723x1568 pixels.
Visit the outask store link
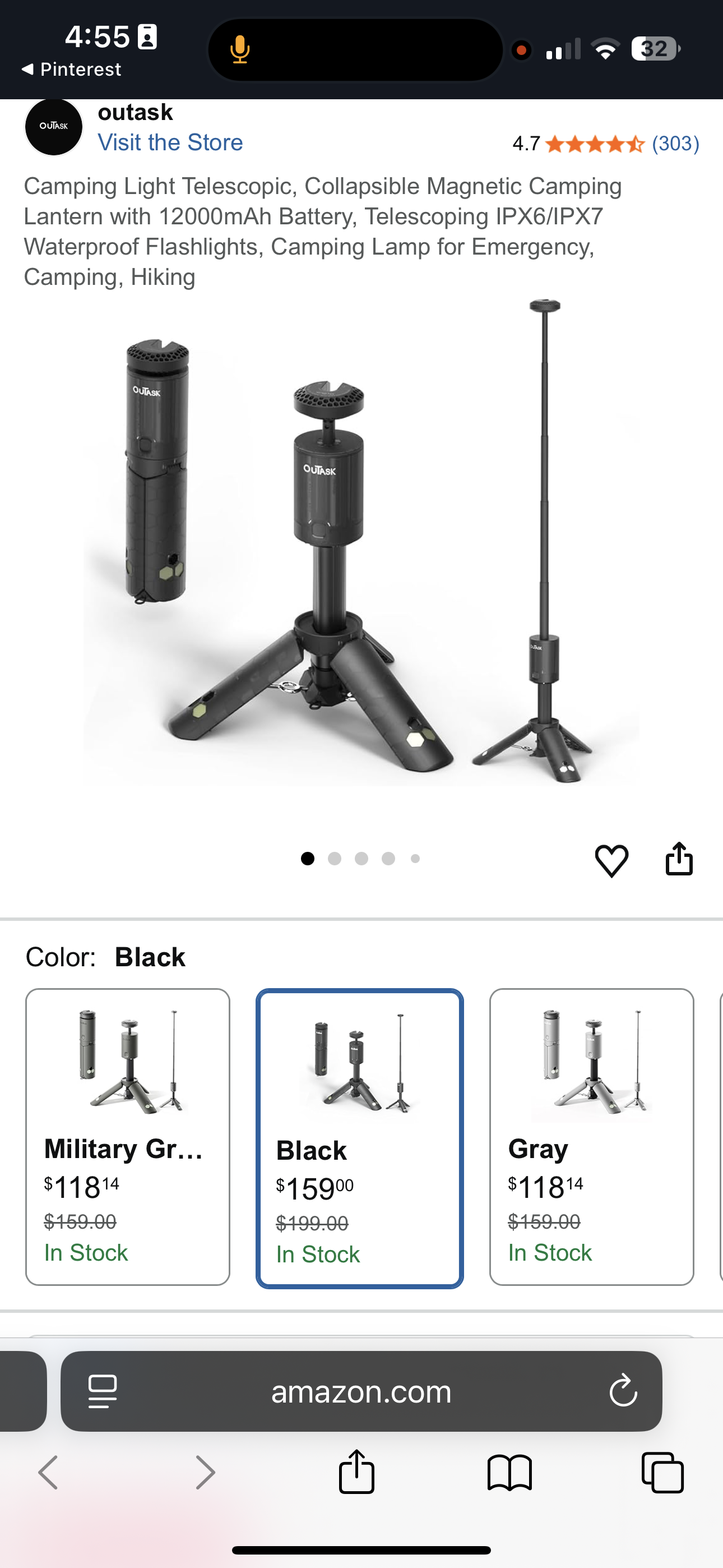click(x=170, y=142)
